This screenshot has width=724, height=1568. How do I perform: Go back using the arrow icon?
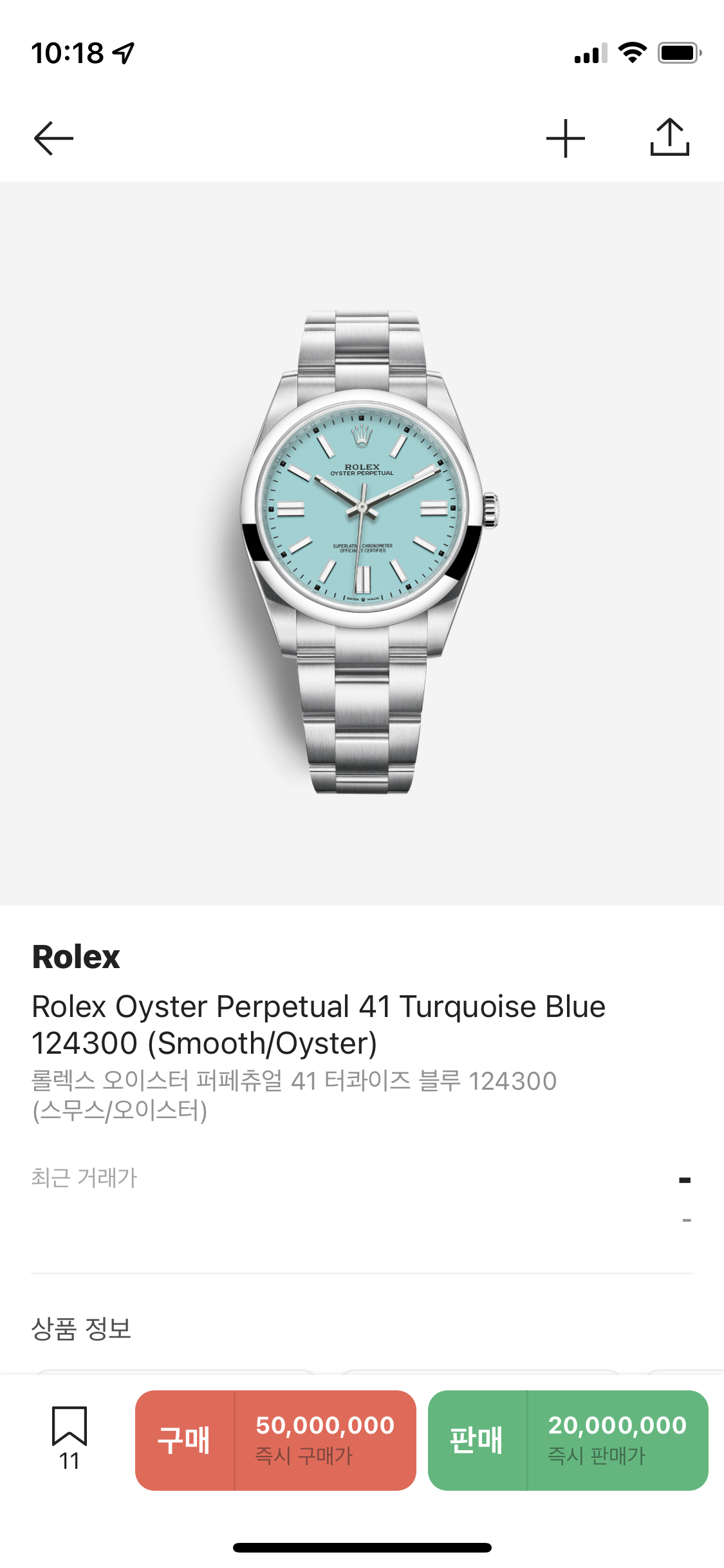53,138
